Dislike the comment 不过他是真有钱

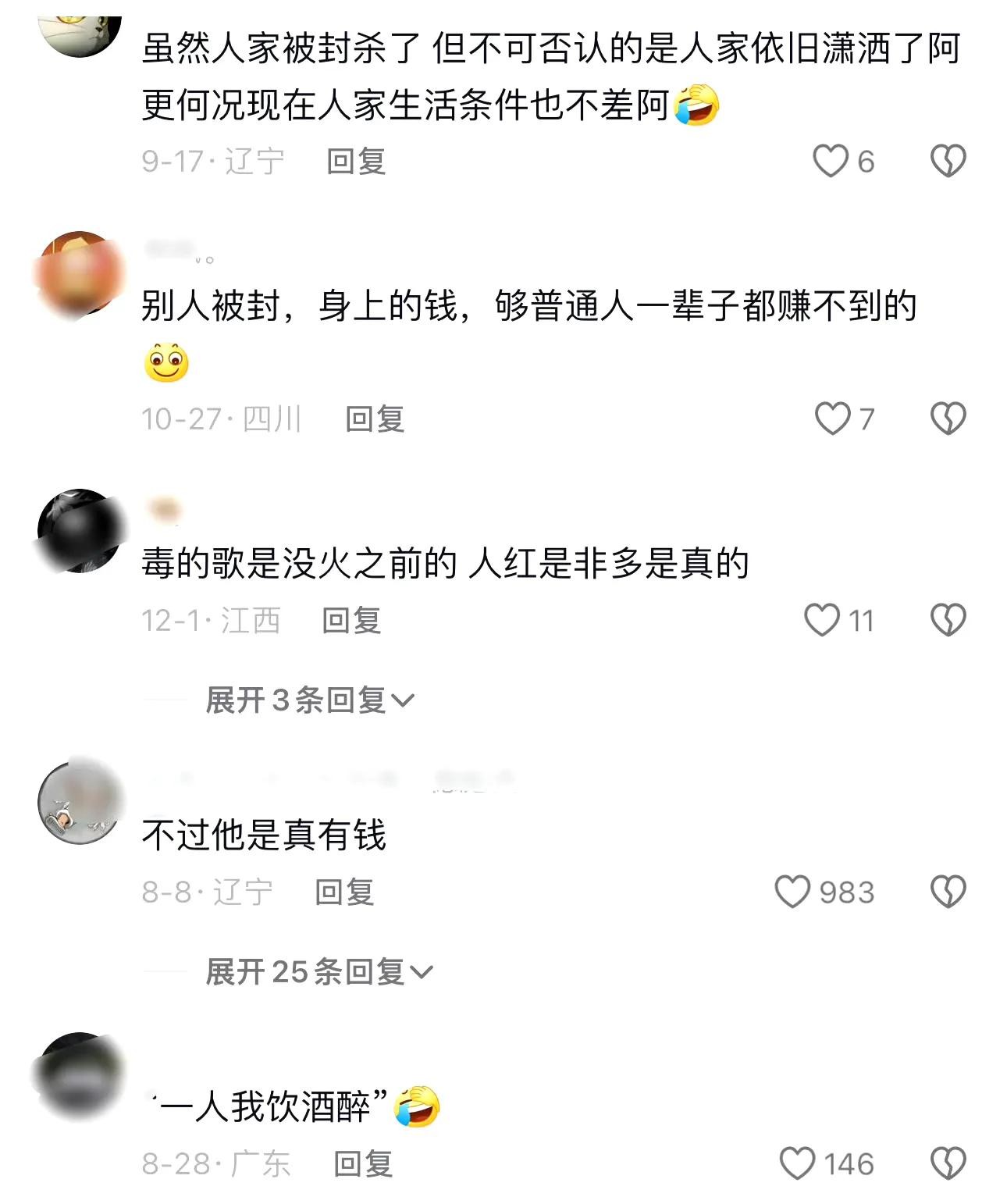pos(948,892)
